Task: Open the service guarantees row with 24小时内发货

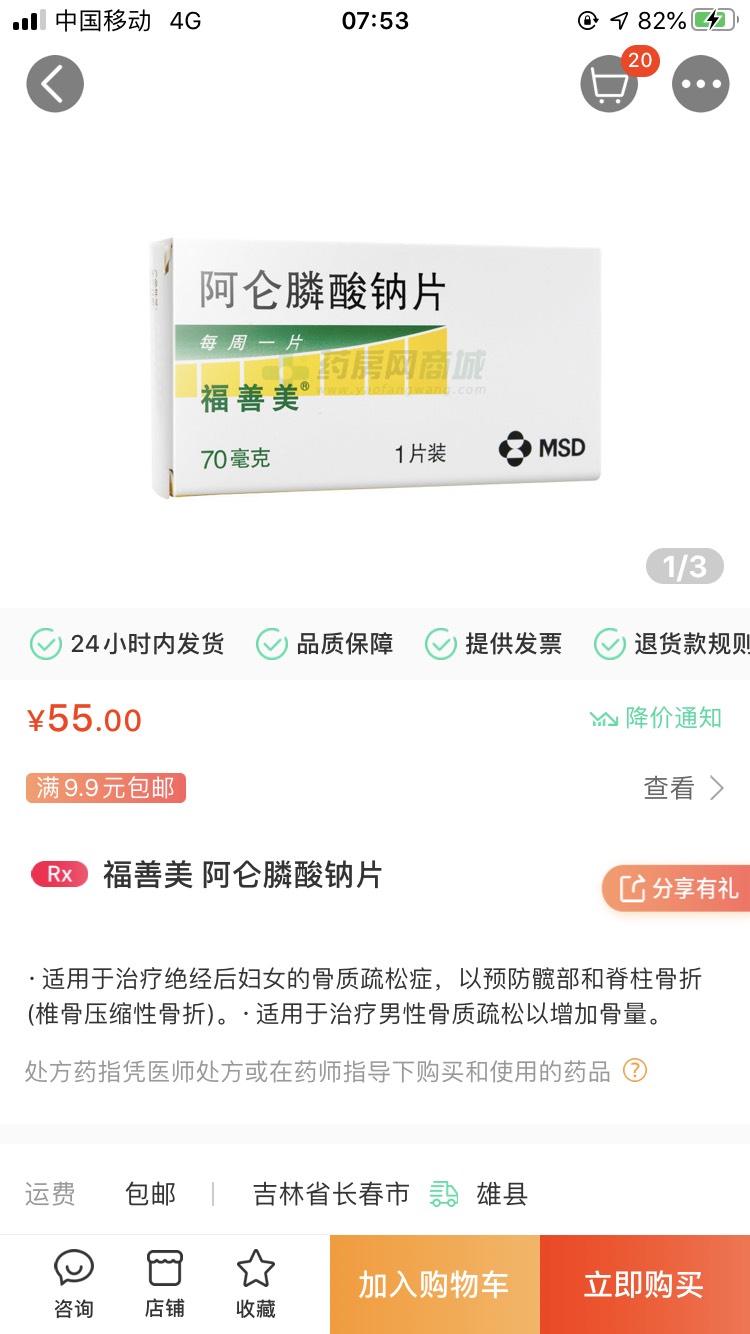Action: (375, 644)
